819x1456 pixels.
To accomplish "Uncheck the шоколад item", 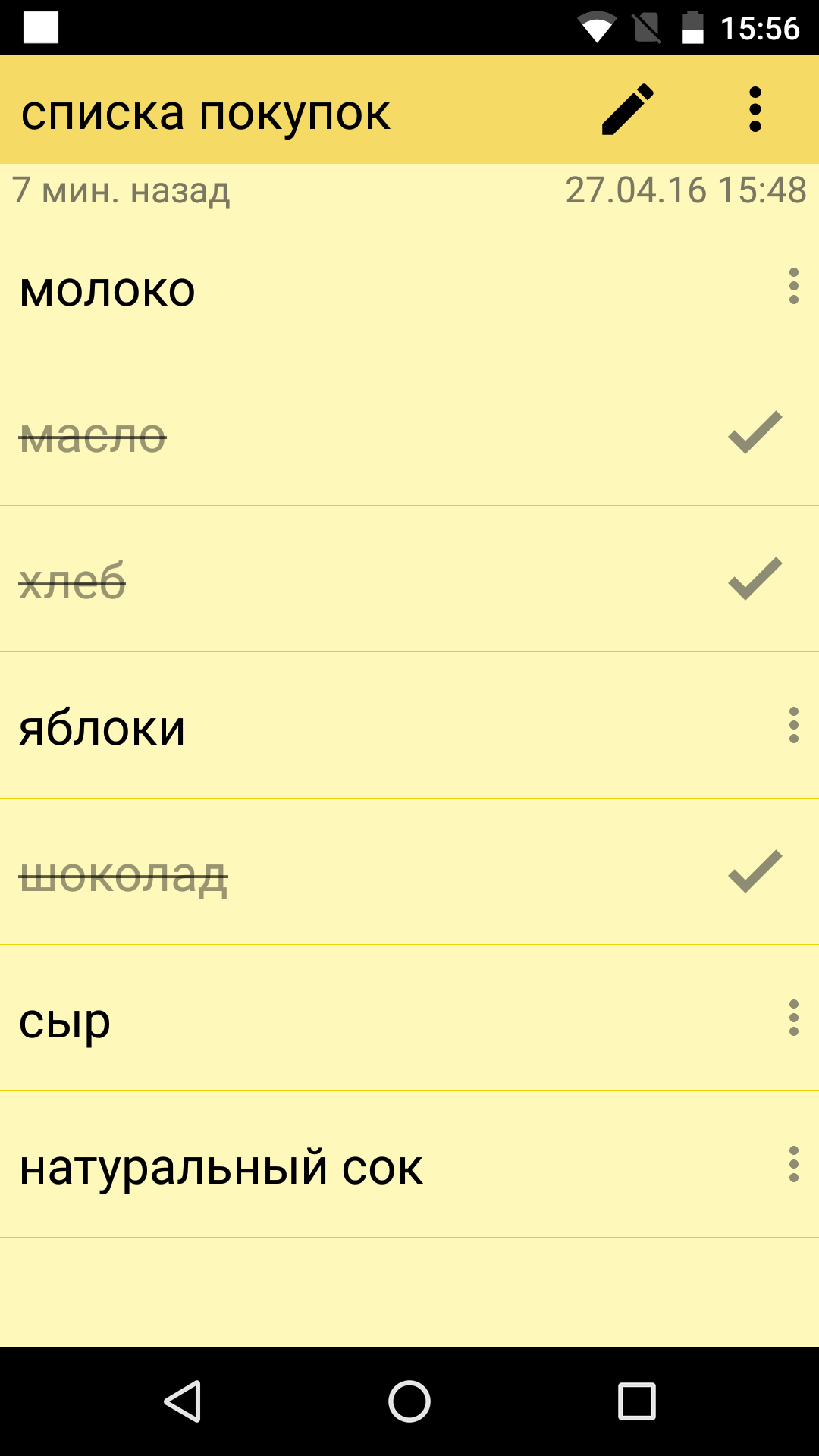I will click(x=755, y=871).
